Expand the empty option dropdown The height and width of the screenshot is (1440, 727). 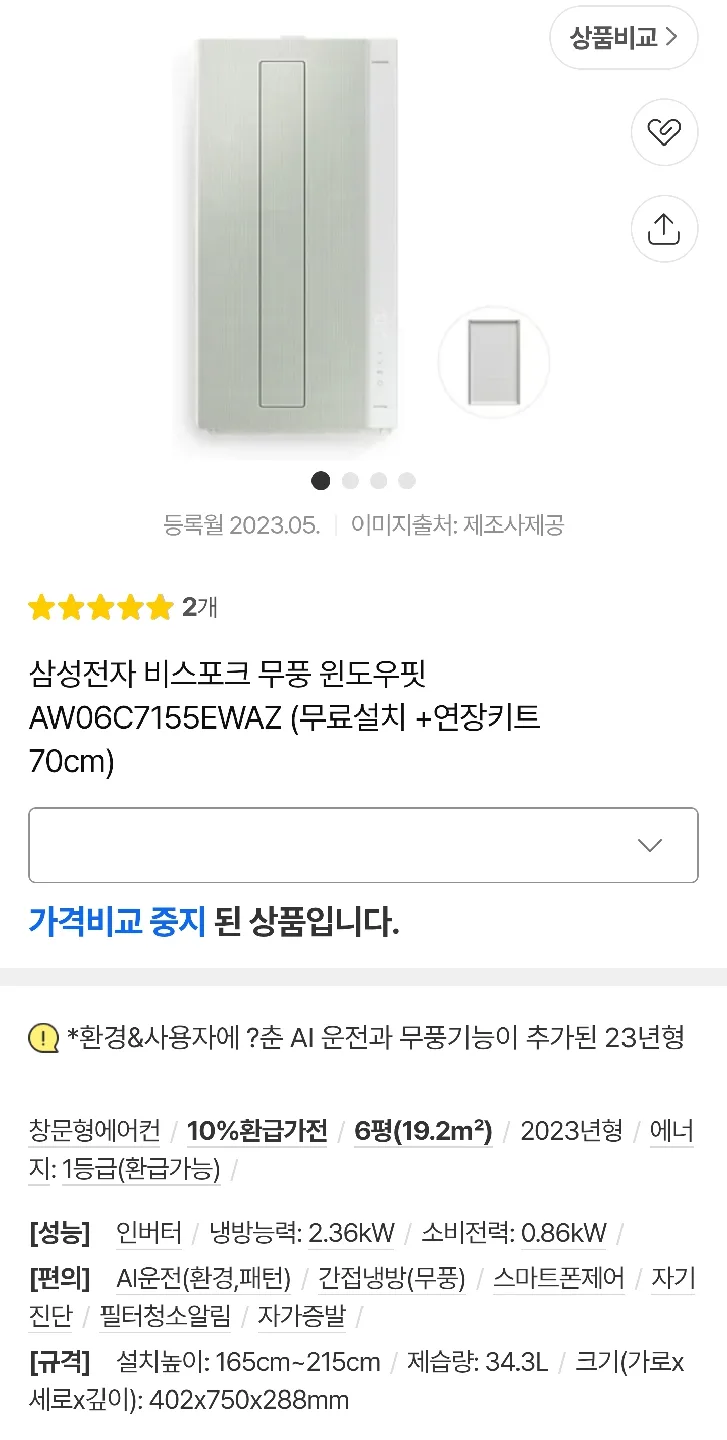363,845
